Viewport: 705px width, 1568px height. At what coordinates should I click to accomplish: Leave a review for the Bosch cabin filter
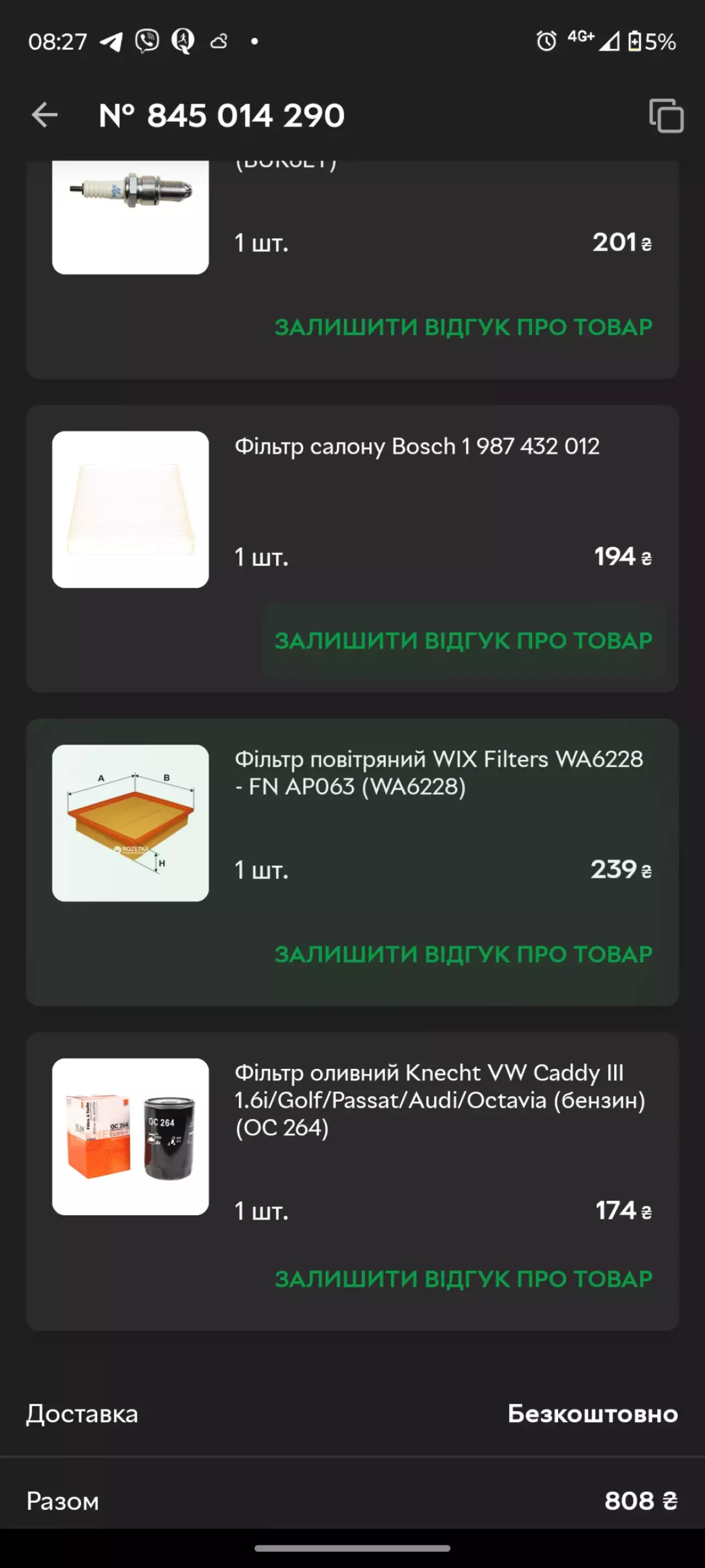pyautogui.click(x=463, y=641)
